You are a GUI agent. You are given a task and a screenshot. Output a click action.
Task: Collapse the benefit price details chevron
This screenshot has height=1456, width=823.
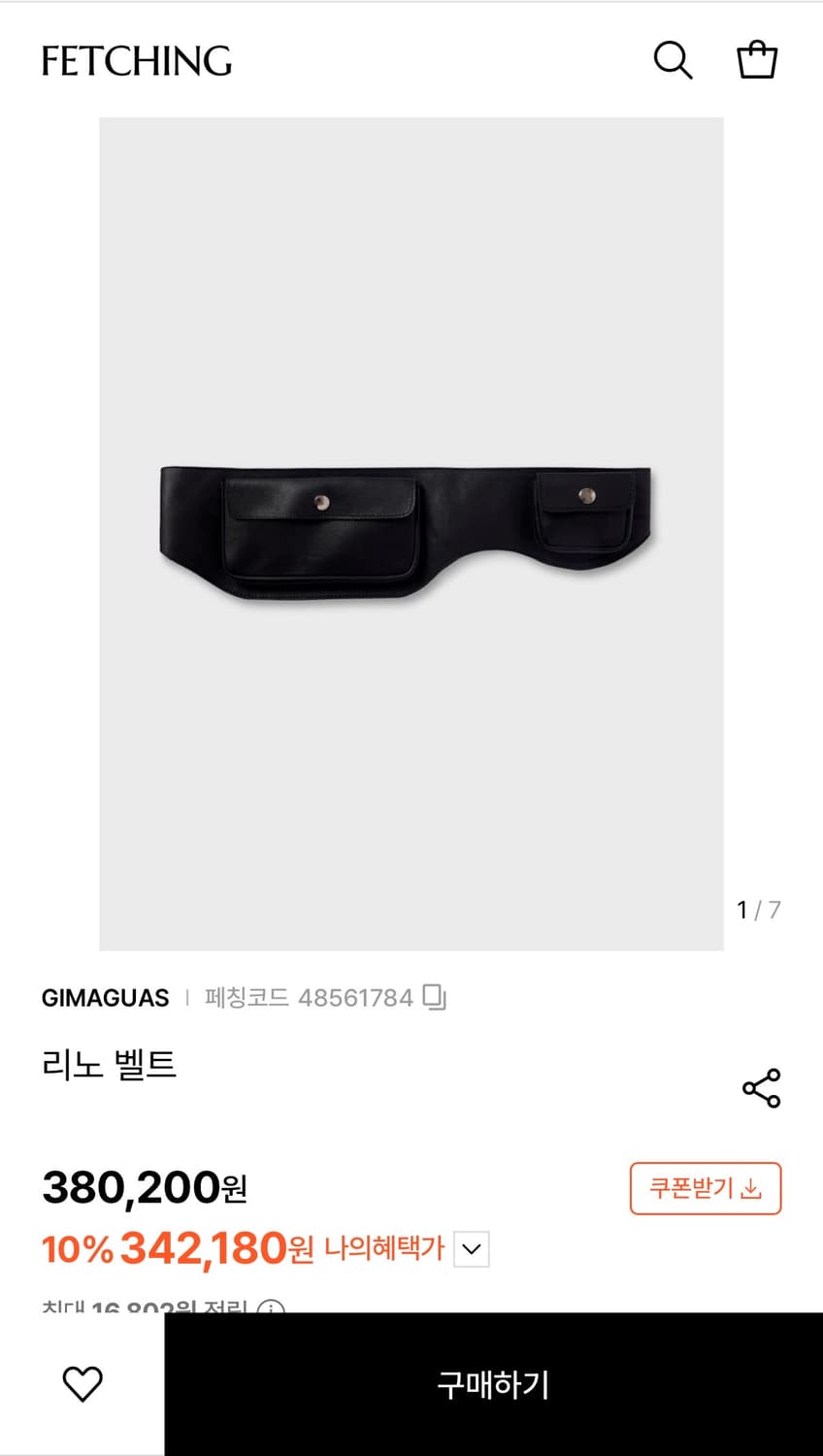coord(472,1250)
